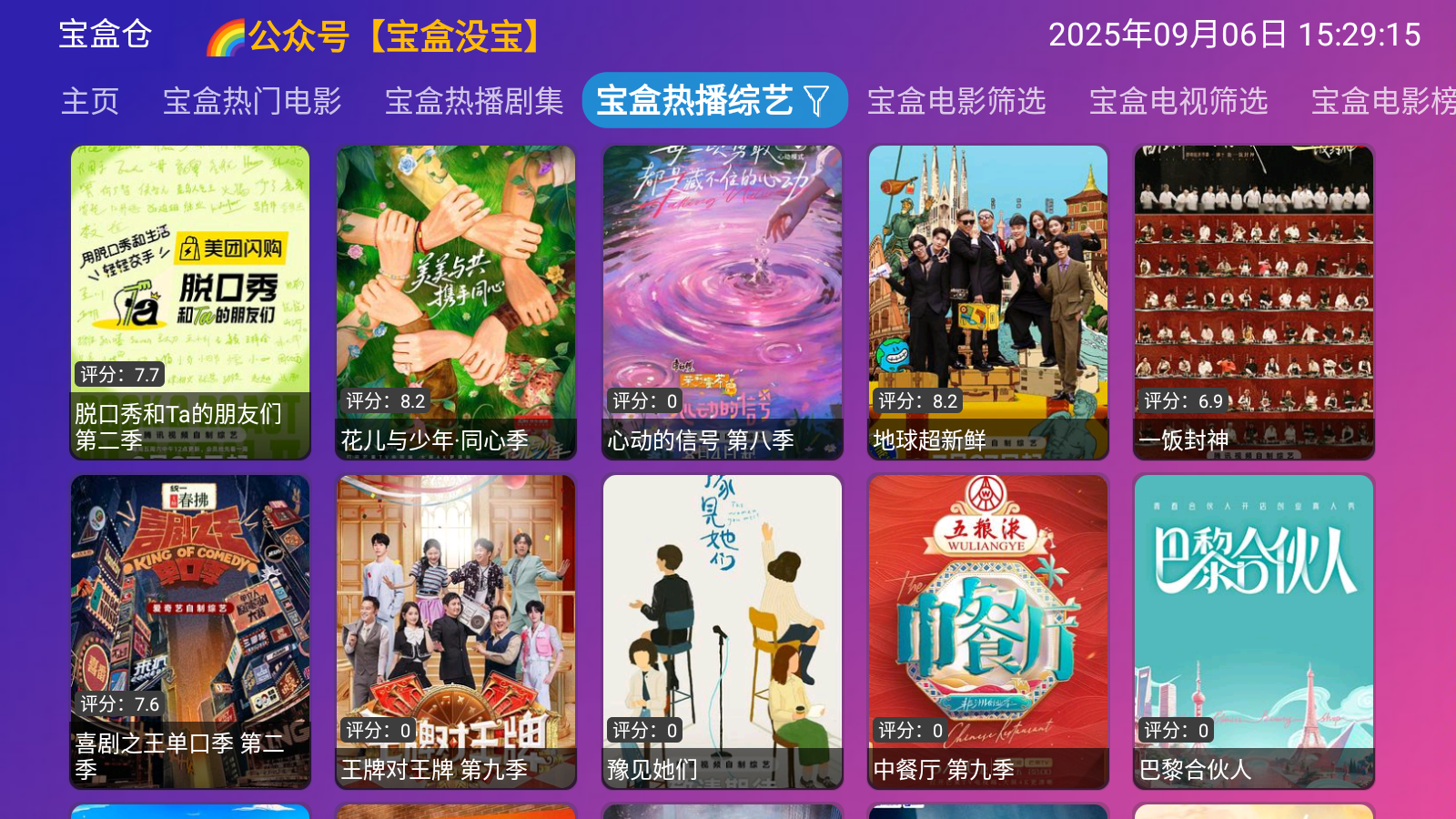Image resolution: width=1456 pixels, height=819 pixels.
Task: Select 王牌对王牌 第九季
Action: pos(456,632)
